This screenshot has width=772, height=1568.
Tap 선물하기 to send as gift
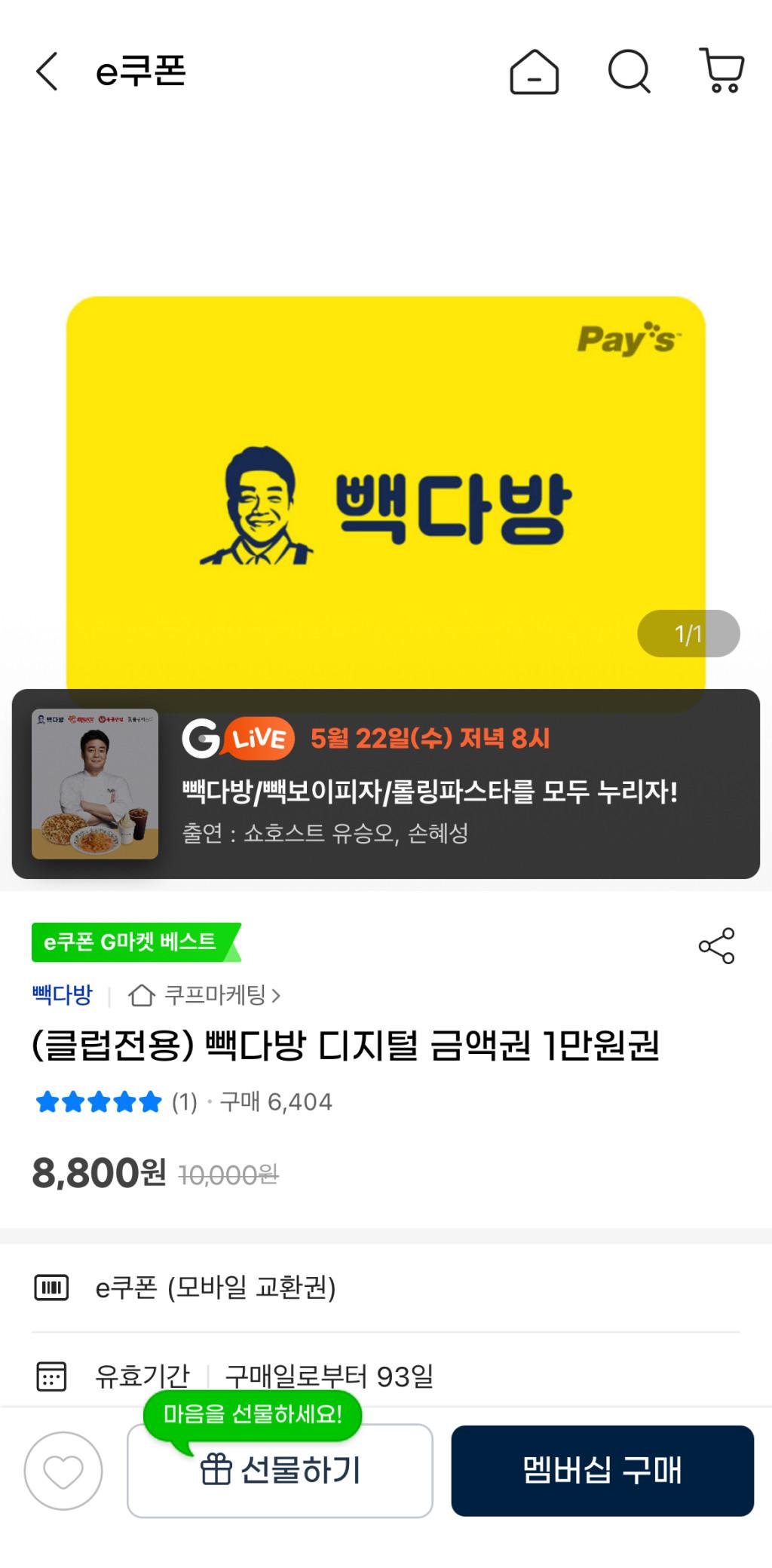pyautogui.click(x=280, y=1471)
